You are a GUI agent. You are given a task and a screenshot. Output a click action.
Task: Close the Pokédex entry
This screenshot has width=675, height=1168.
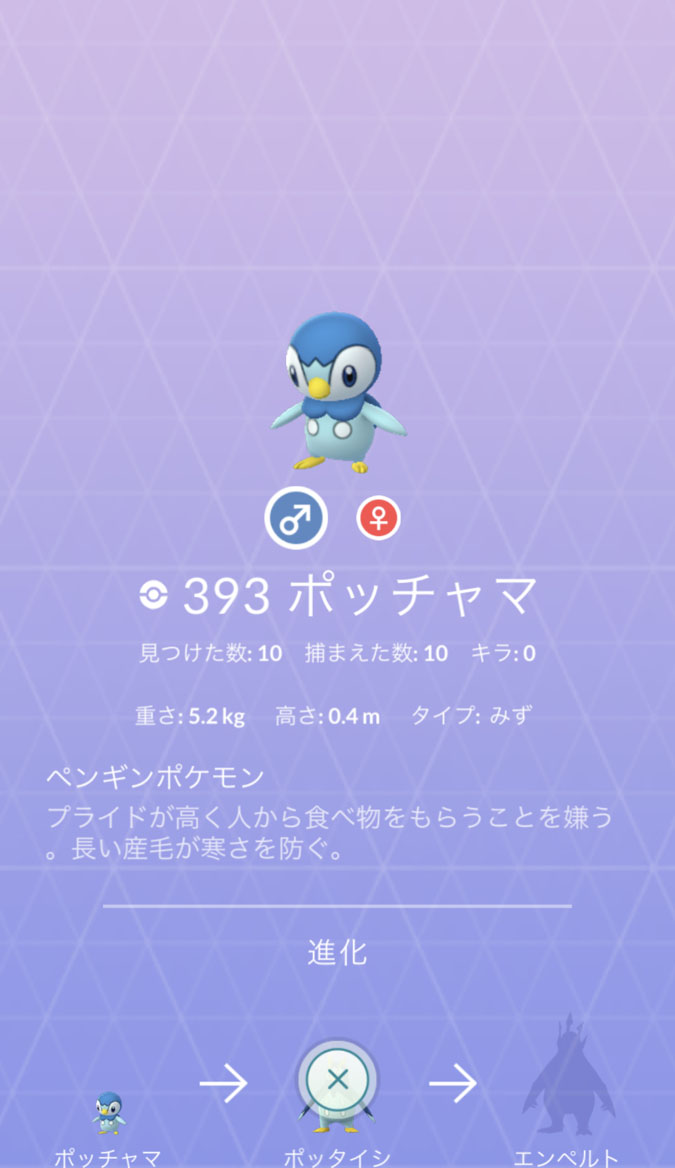[337, 1080]
